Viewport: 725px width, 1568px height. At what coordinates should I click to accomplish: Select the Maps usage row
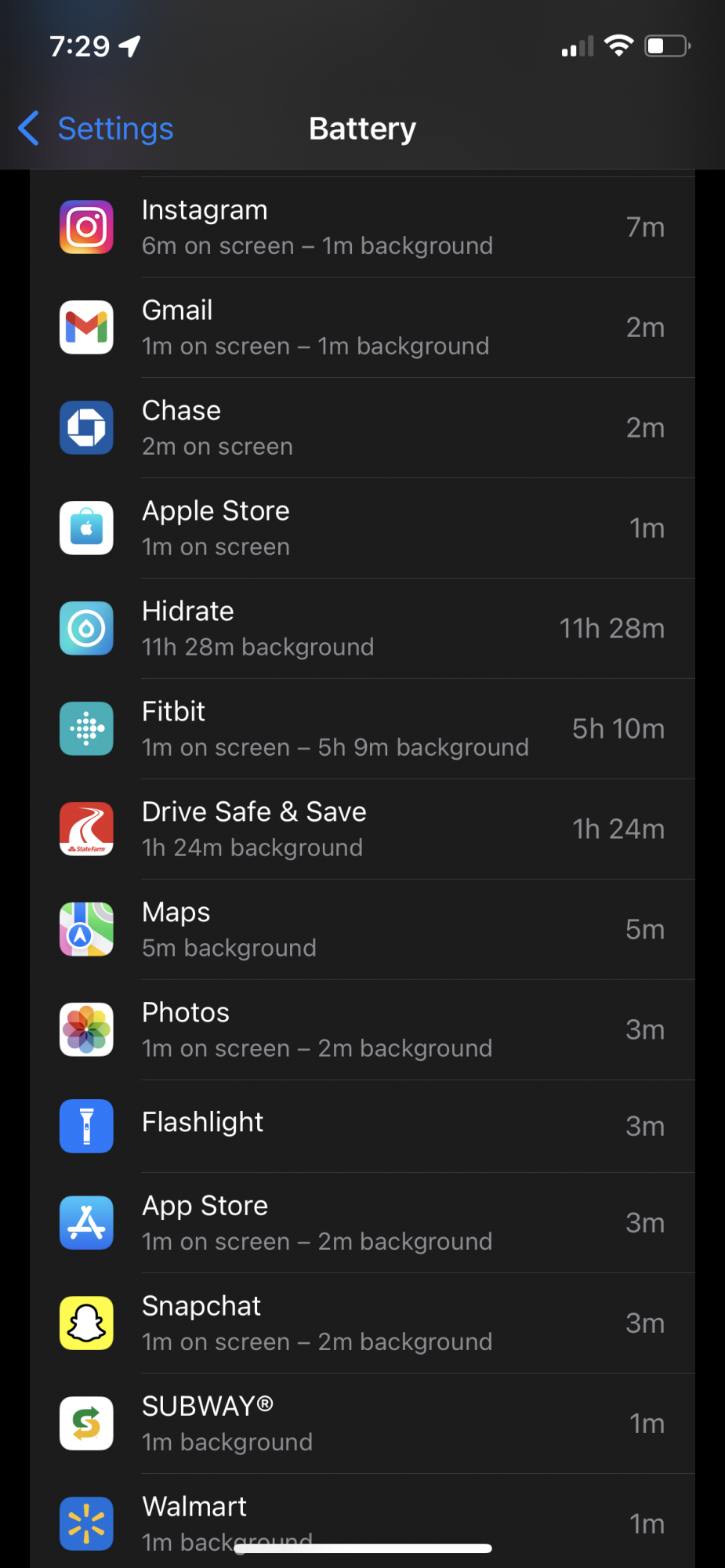point(362,930)
